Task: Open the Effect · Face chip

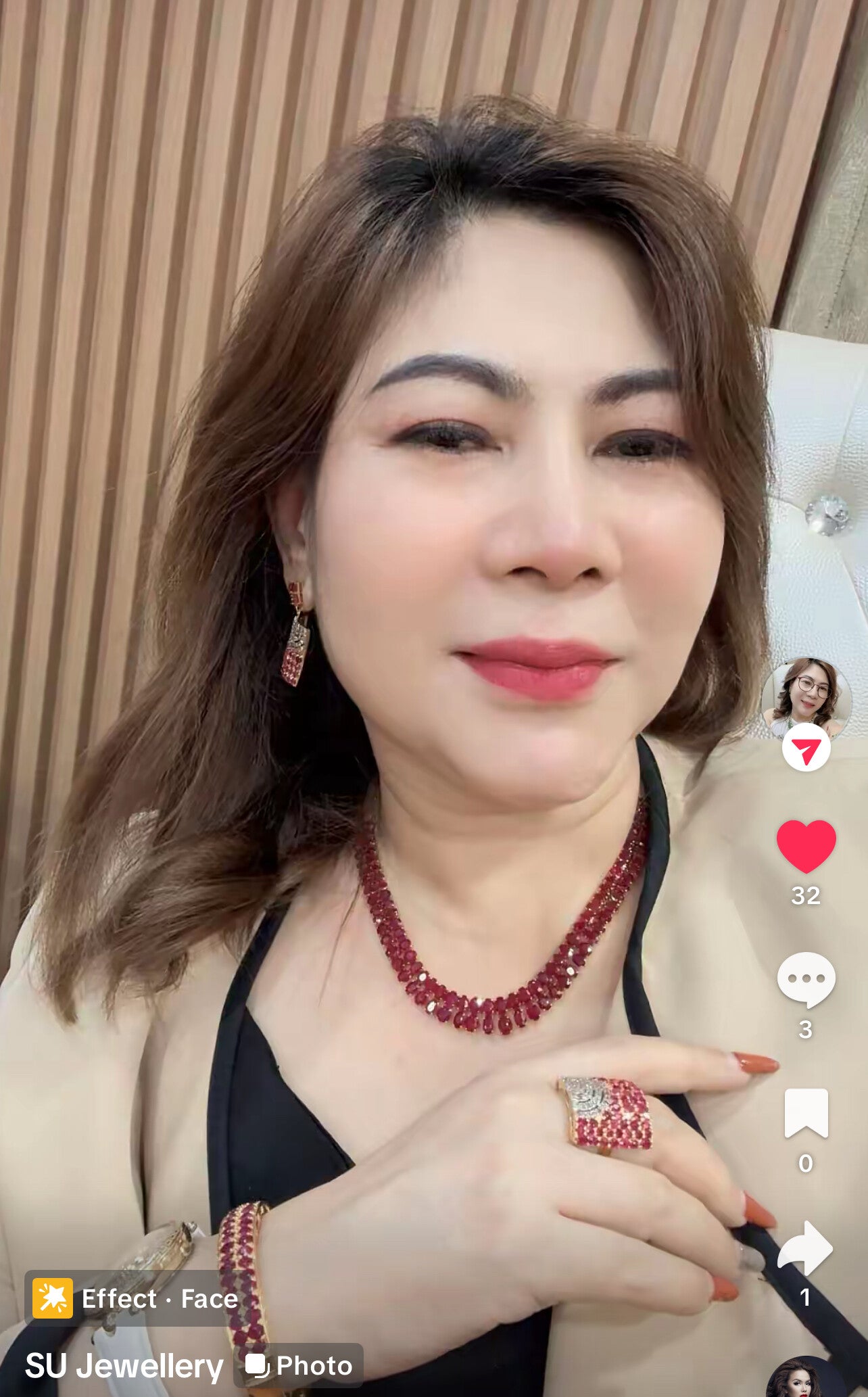Action: click(x=135, y=1298)
